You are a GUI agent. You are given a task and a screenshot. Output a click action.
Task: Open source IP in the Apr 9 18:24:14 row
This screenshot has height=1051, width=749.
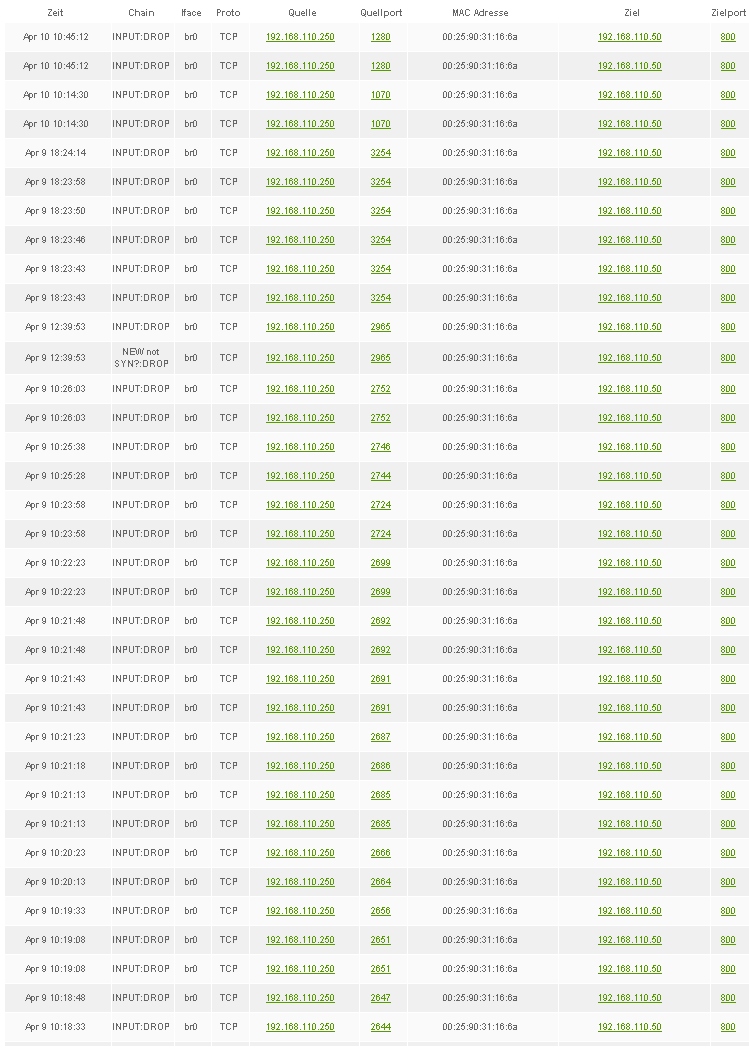300,153
